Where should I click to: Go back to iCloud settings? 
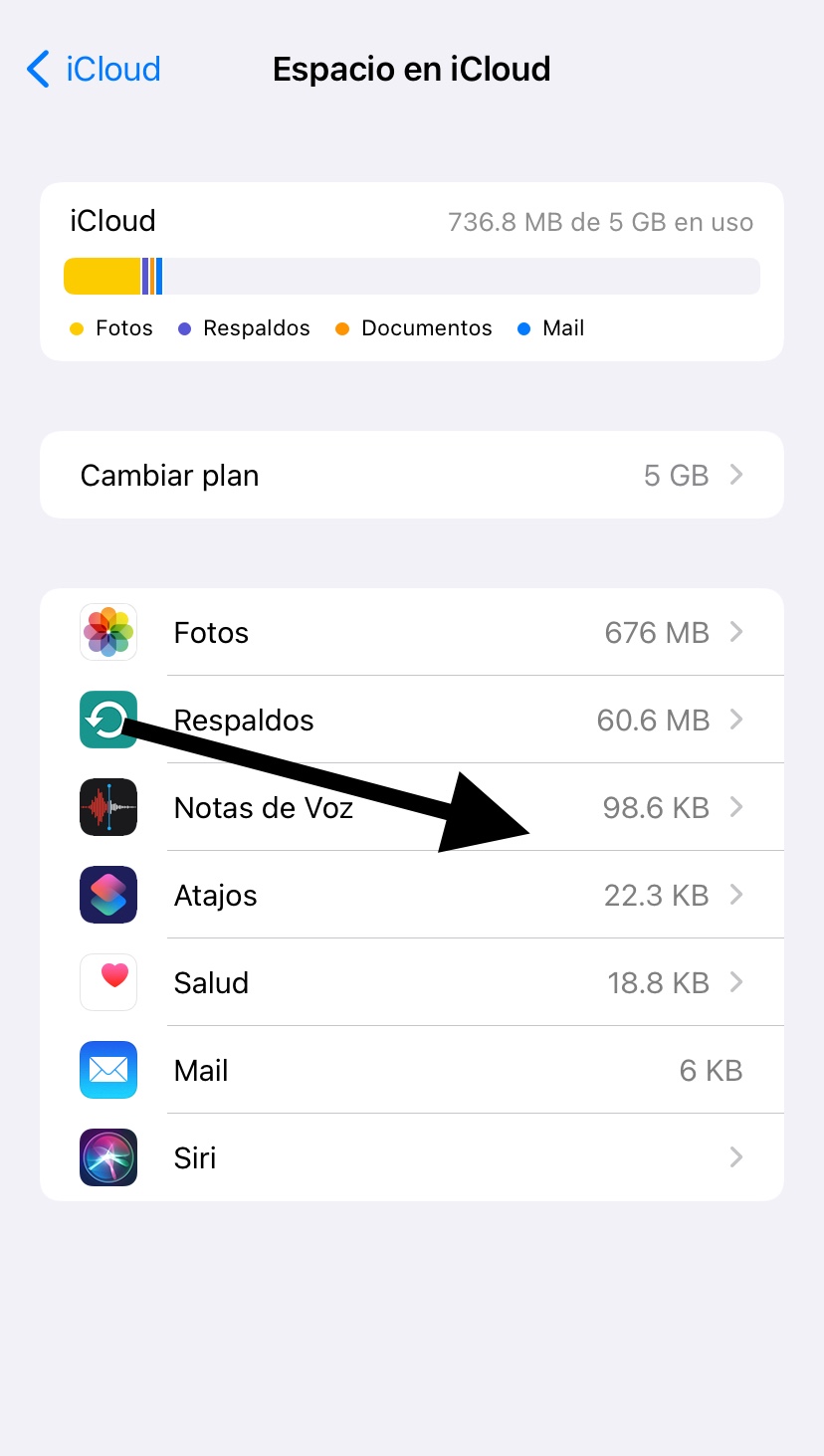(x=94, y=70)
